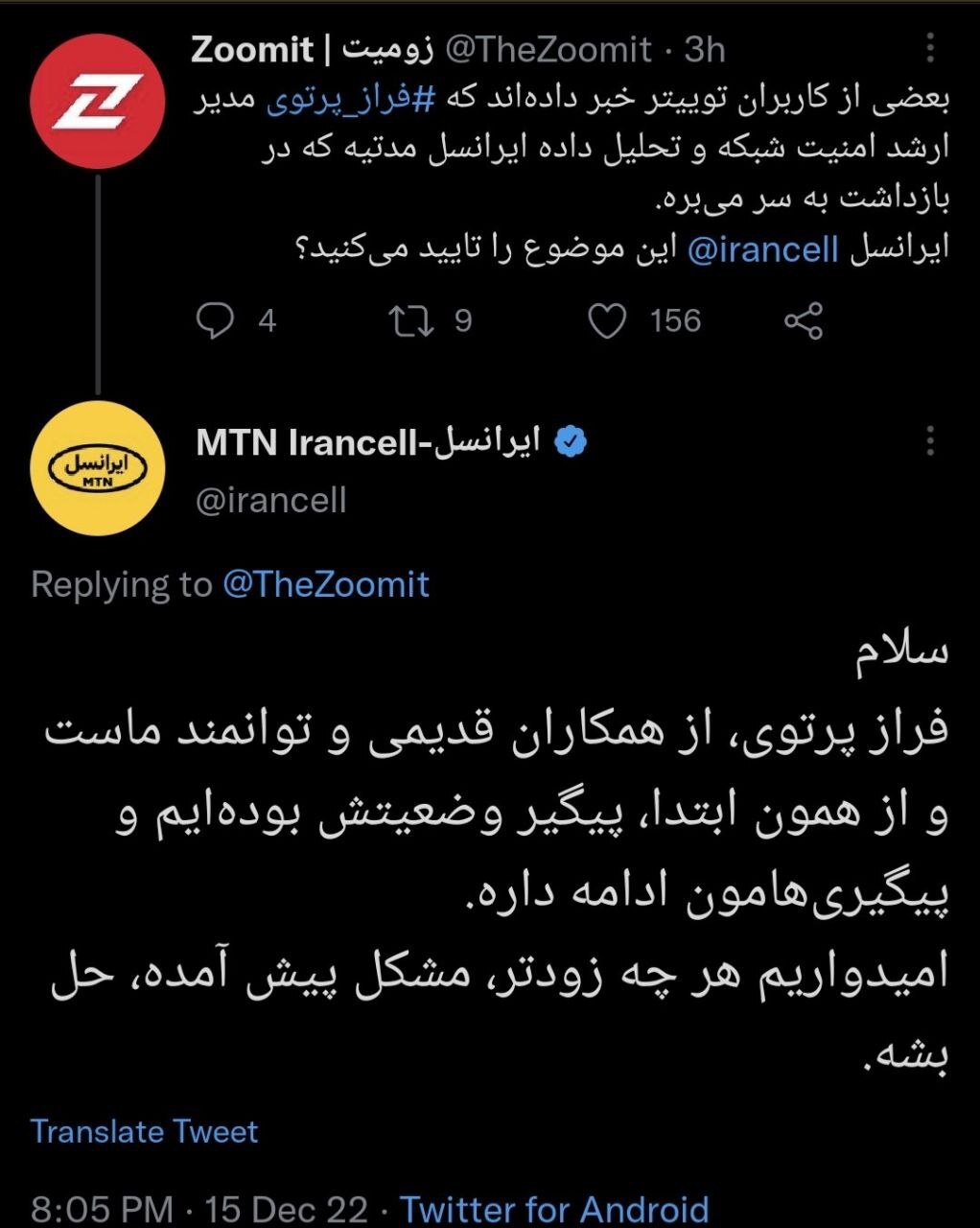This screenshot has width=980, height=1228.
Task: Click the MTN Irancell profile avatar
Action: pyautogui.click(x=97, y=468)
